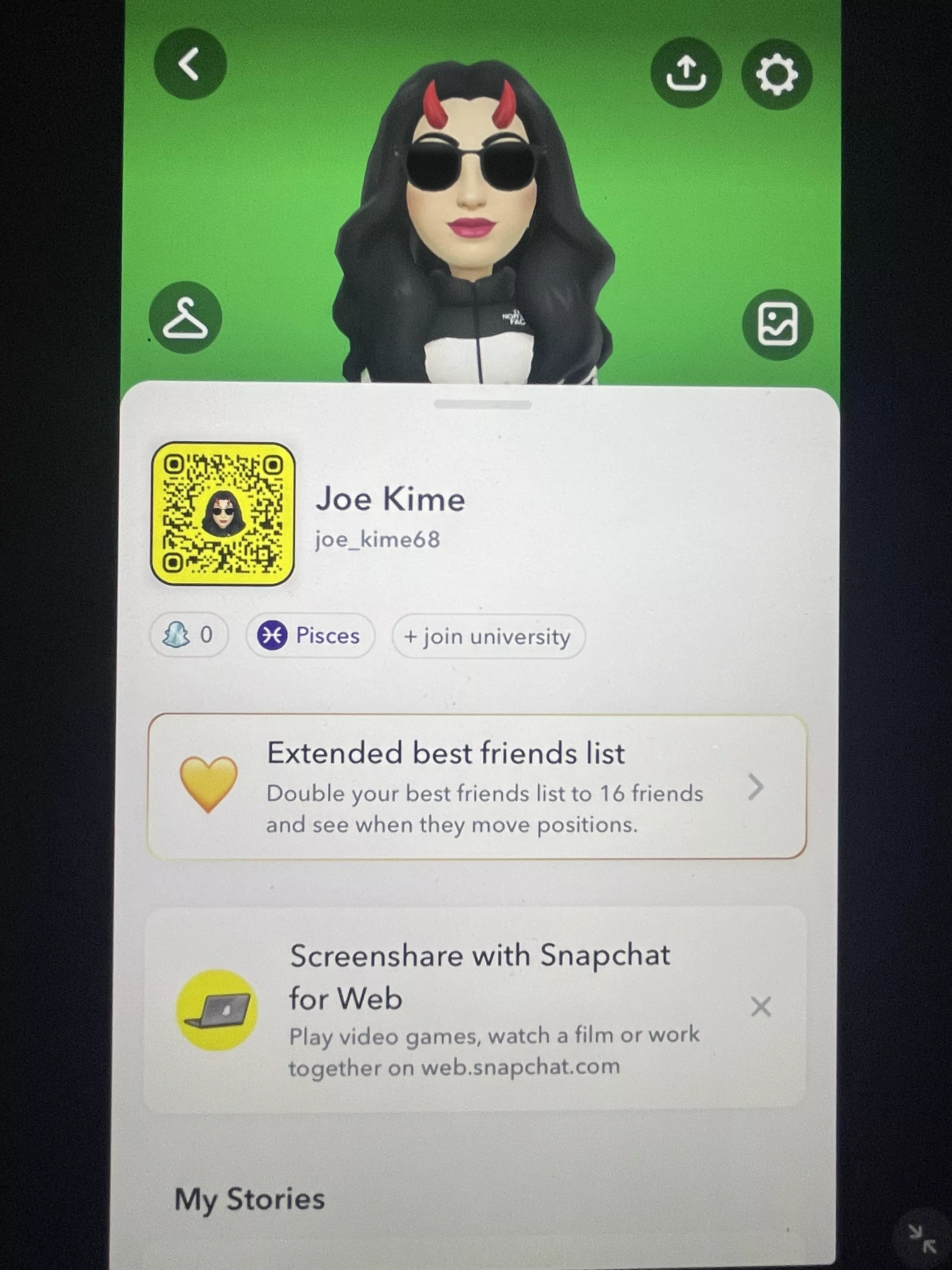The image size is (952, 1270).
Task: Share profile via the upload icon
Action: pyautogui.click(x=686, y=73)
